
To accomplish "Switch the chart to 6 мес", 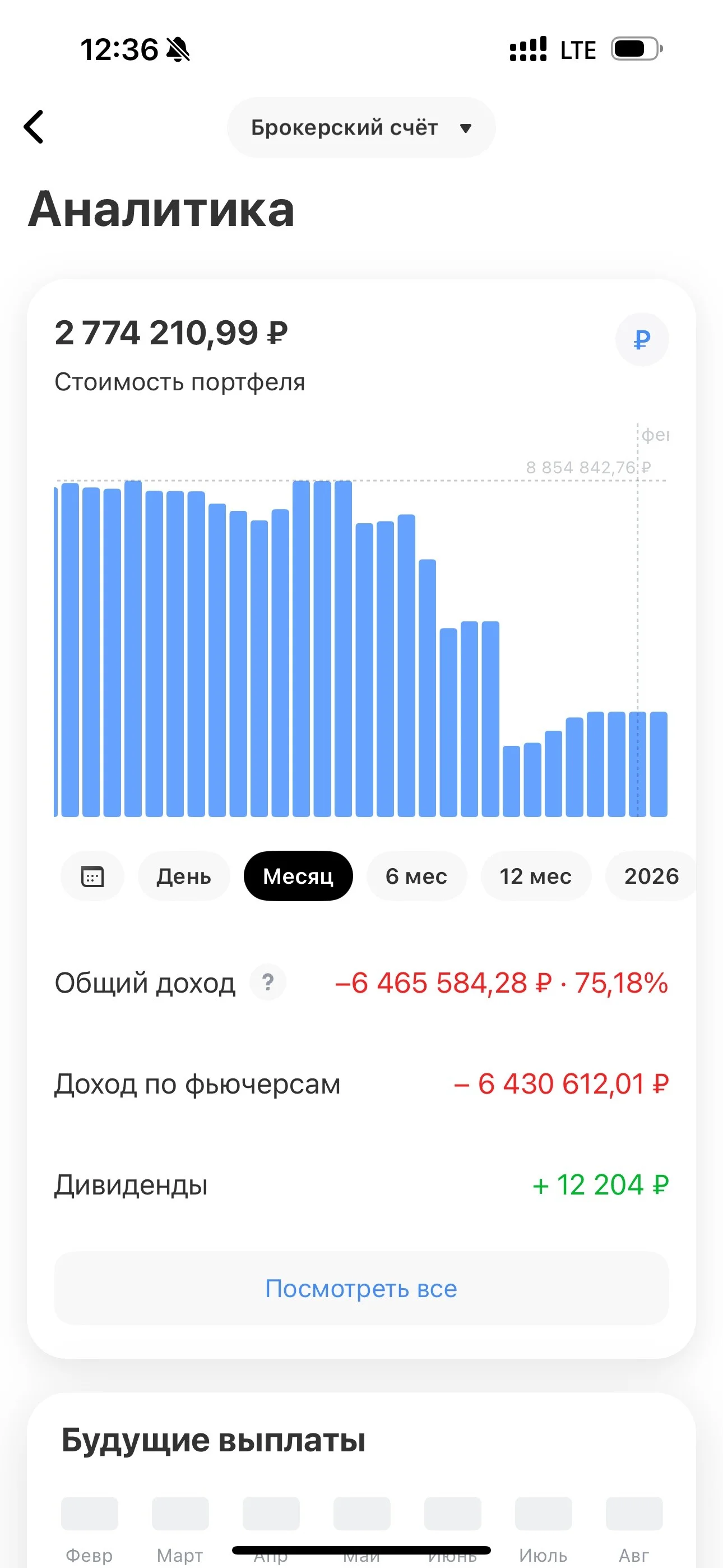I will click(x=417, y=876).
